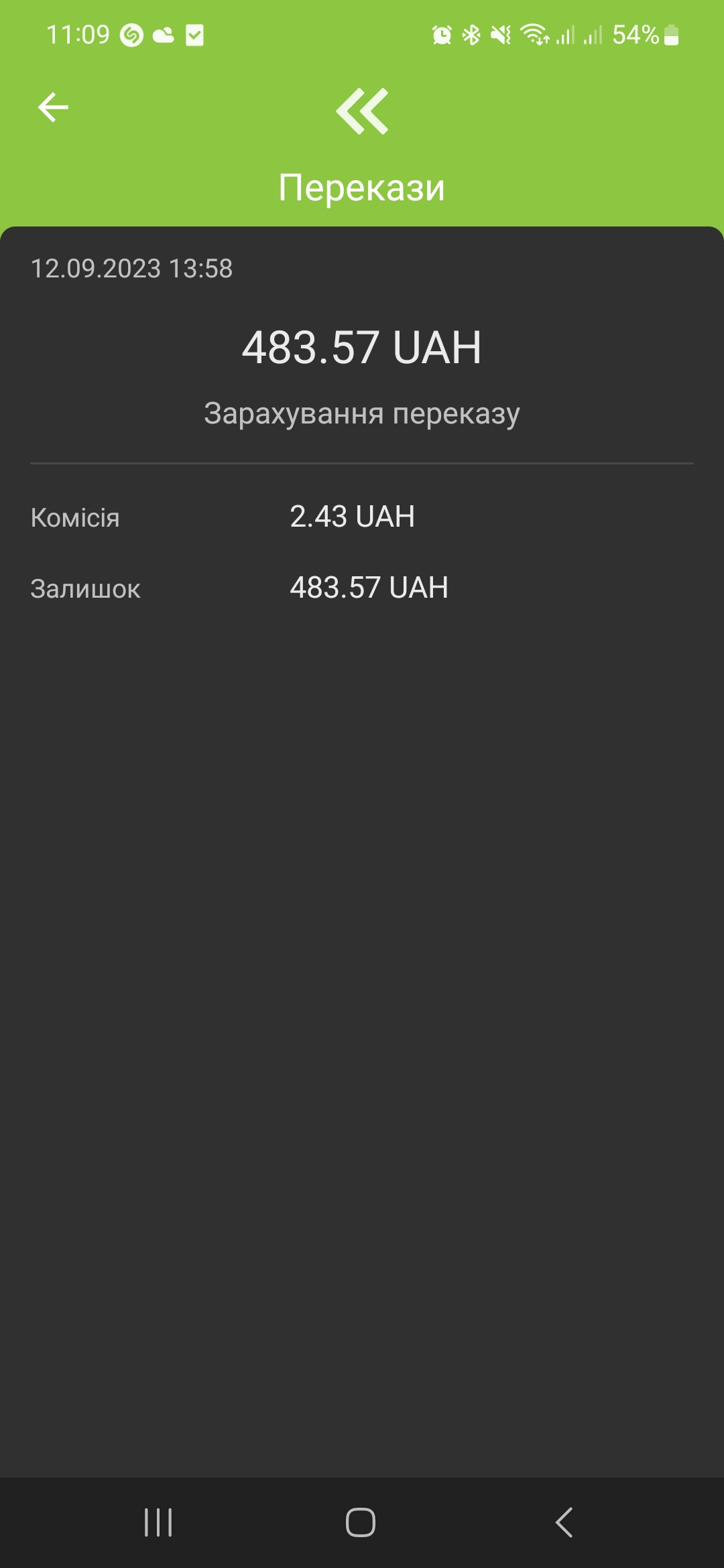Open recent apps from the navigation bar
The width and height of the screenshot is (724, 1568).
coord(158,1522)
